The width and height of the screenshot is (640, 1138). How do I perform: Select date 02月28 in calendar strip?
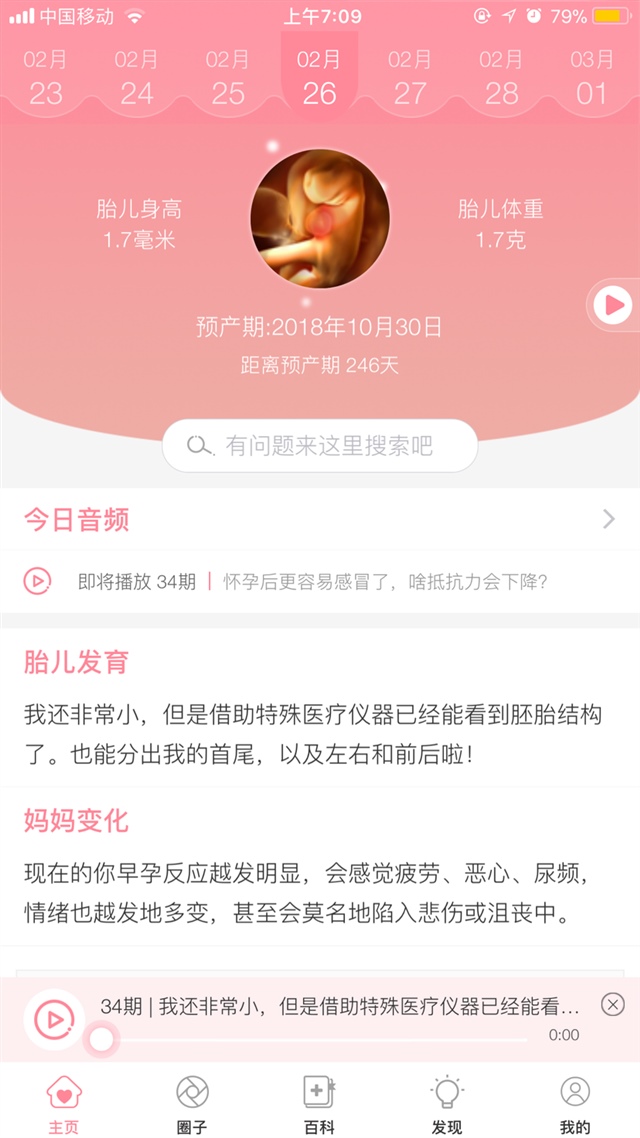[x=501, y=78]
